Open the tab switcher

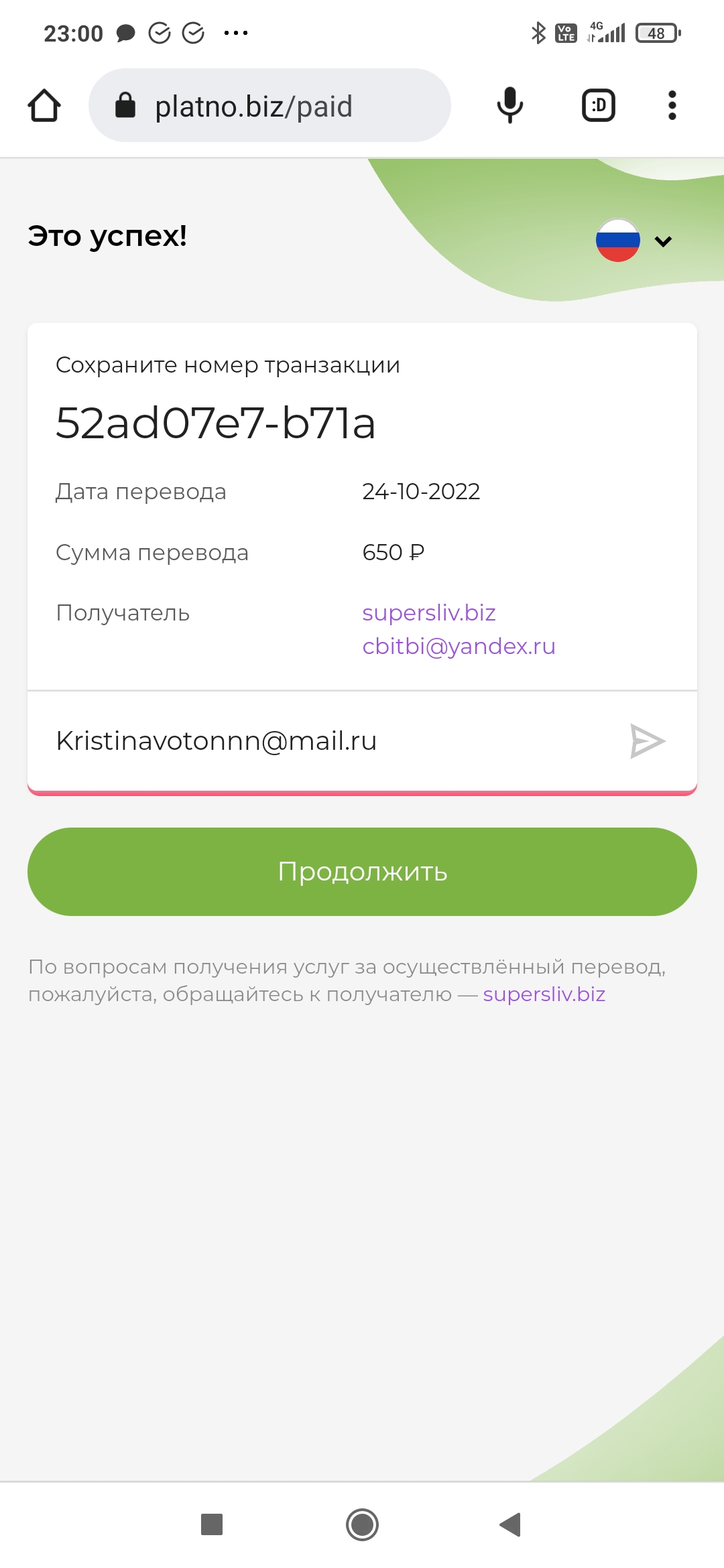(599, 105)
